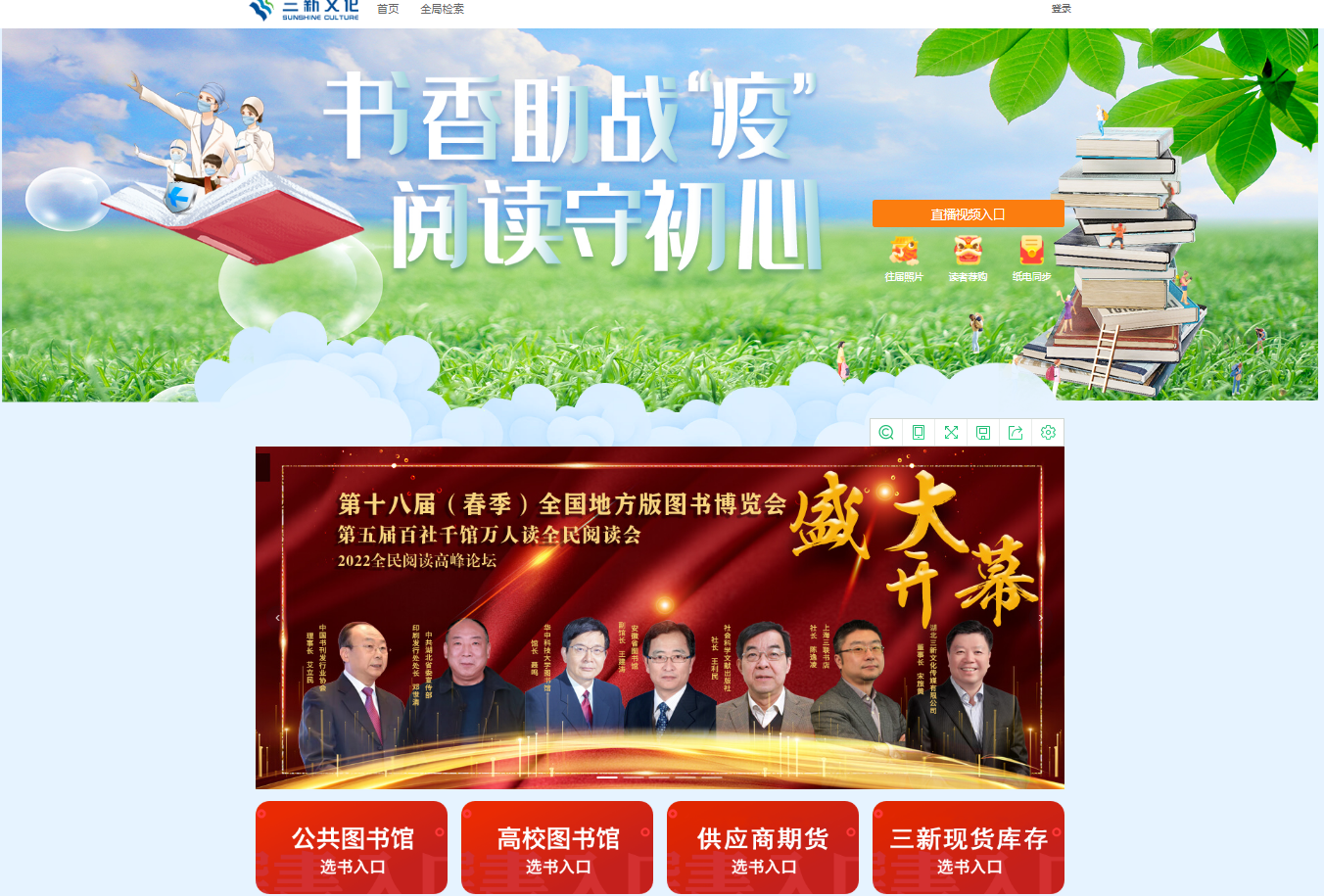Tap the share icon in the floating toolbar
The image size is (1324, 896).
pos(1016,432)
